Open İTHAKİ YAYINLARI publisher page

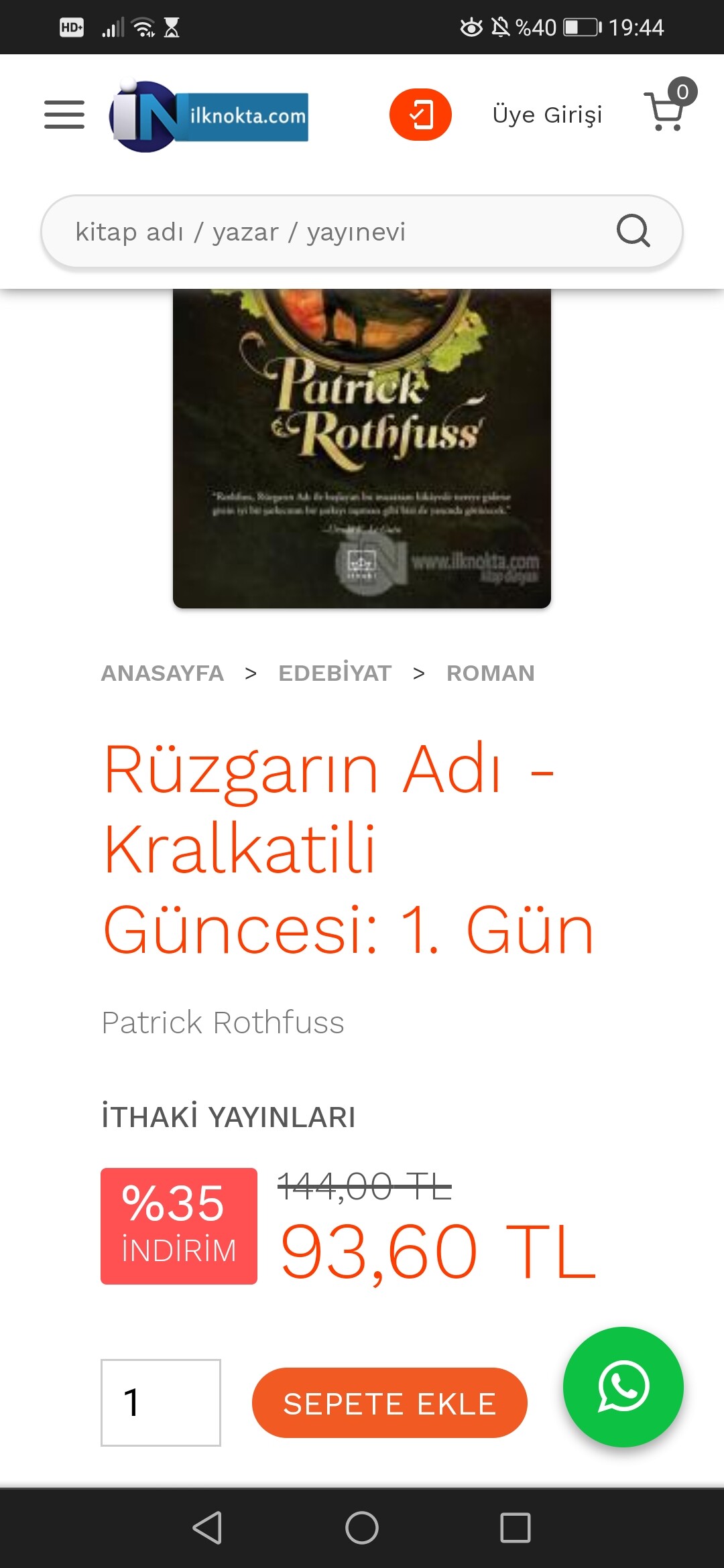229,1117
